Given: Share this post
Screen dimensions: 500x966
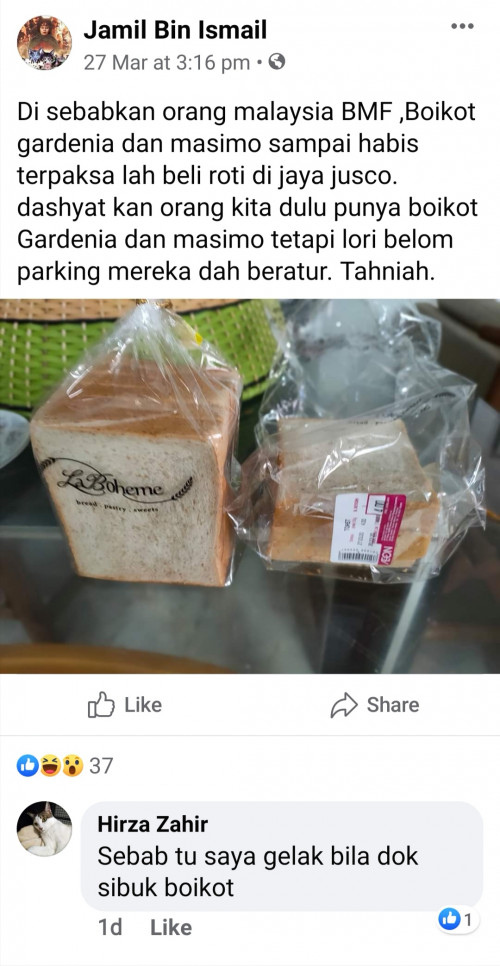Looking at the screenshot, I should point(374,705).
